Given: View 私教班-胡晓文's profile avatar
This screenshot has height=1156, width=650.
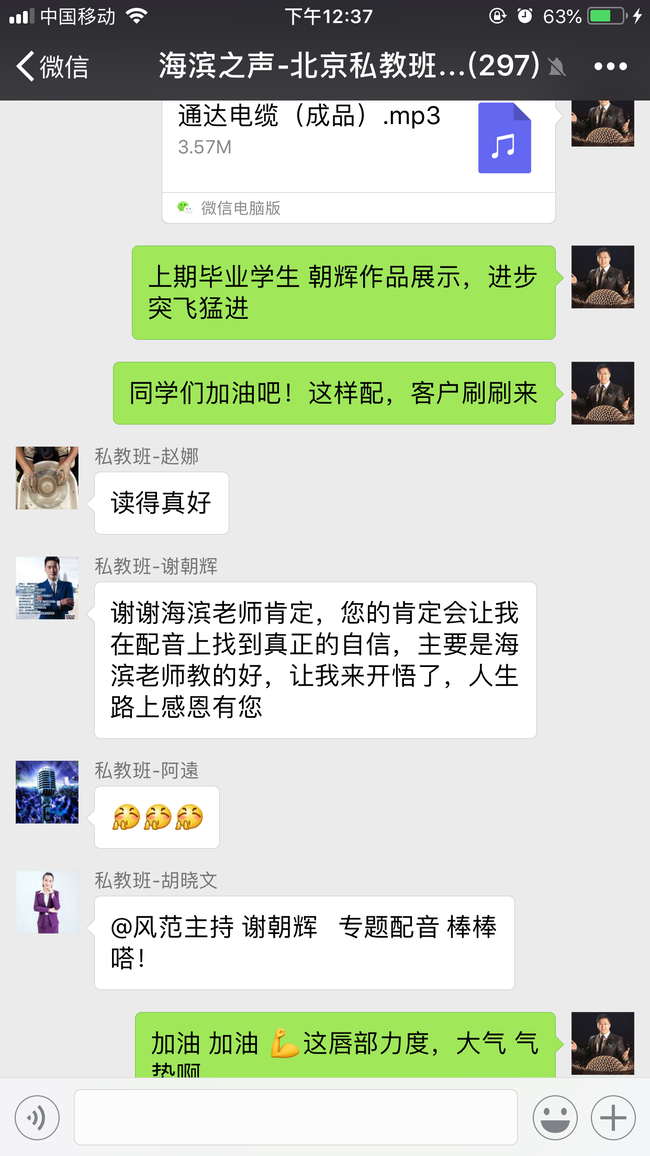Looking at the screenshot, I should (47, 902).
